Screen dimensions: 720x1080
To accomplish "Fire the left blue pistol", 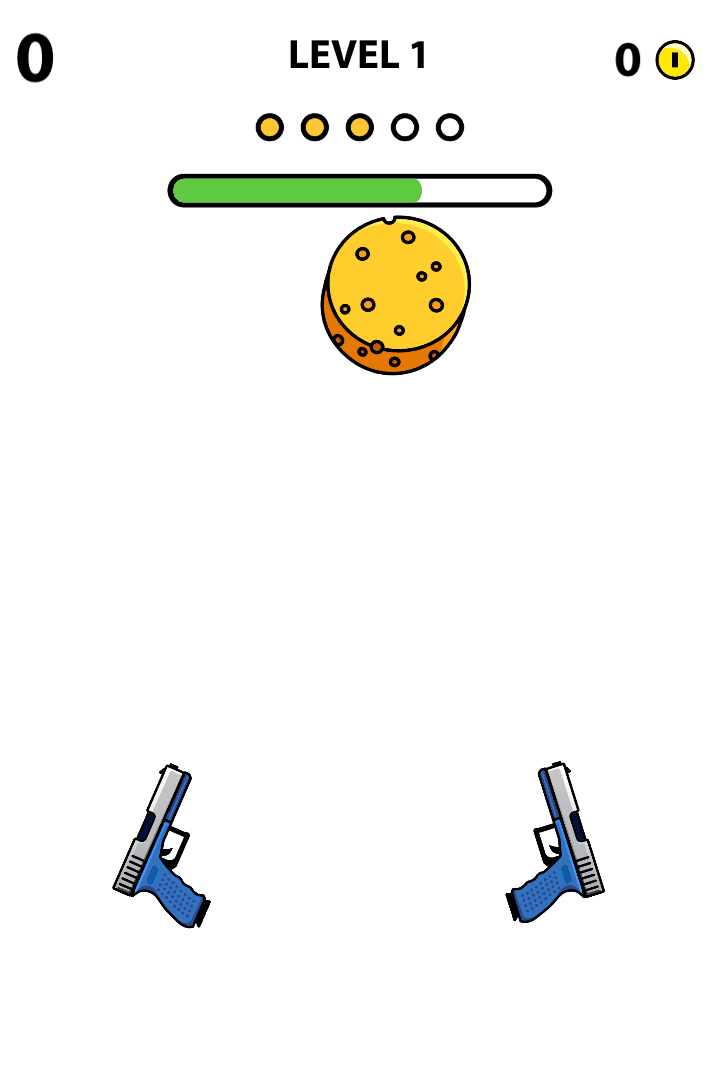I will [160, 850].
